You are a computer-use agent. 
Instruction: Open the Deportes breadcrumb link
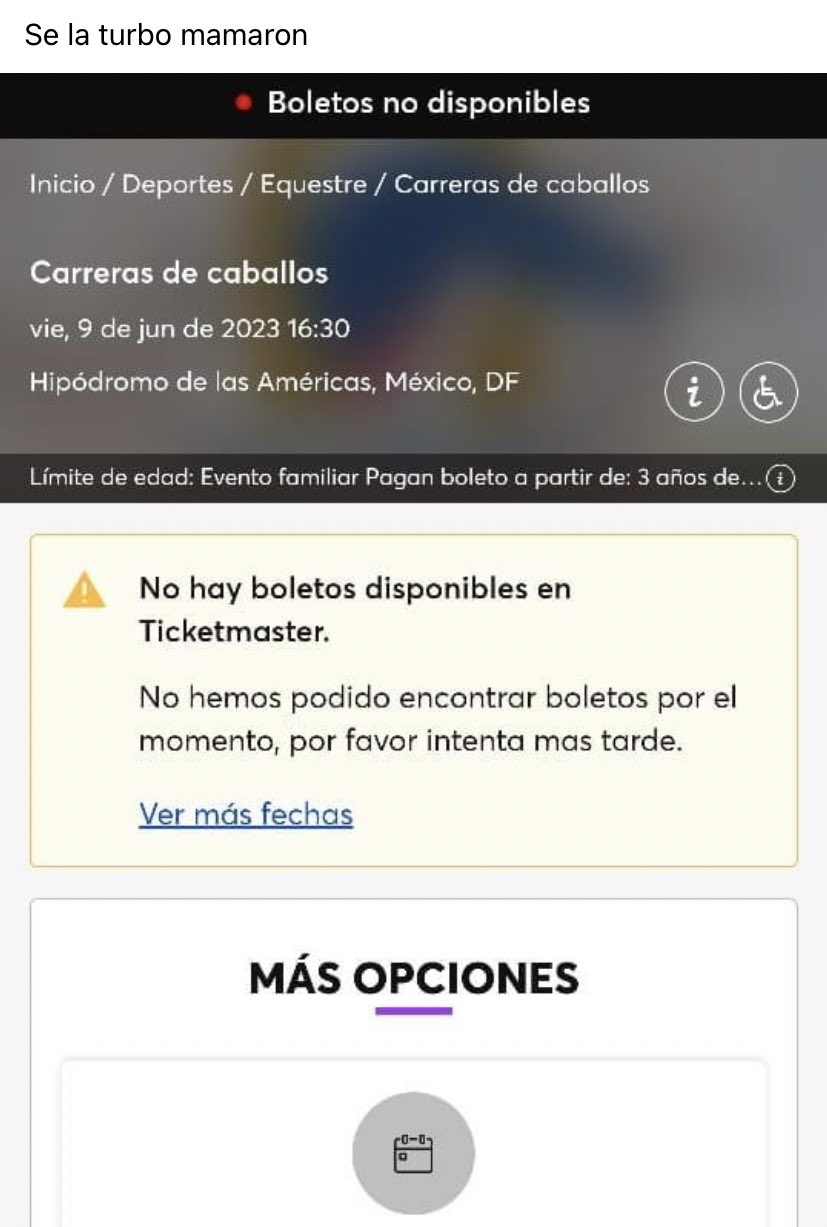pyautogui.click(x=177, y=185)
